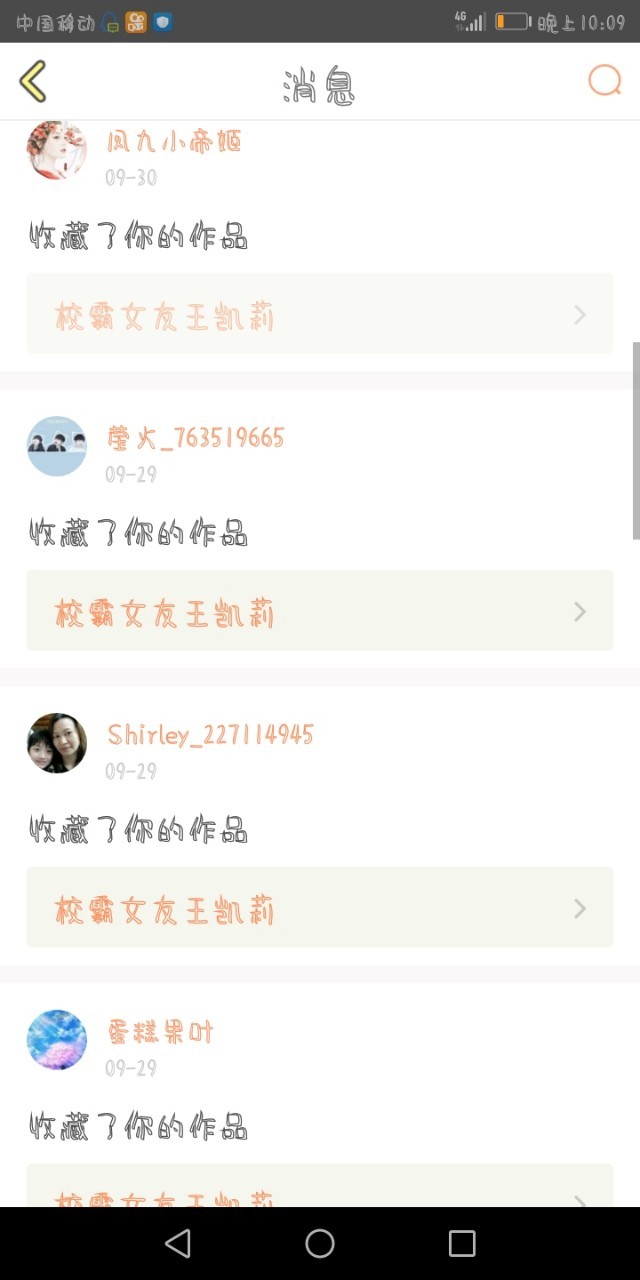The image size is (640, 1280).
Task: Go to the system home screen
Action: [x=320, y=1243]
